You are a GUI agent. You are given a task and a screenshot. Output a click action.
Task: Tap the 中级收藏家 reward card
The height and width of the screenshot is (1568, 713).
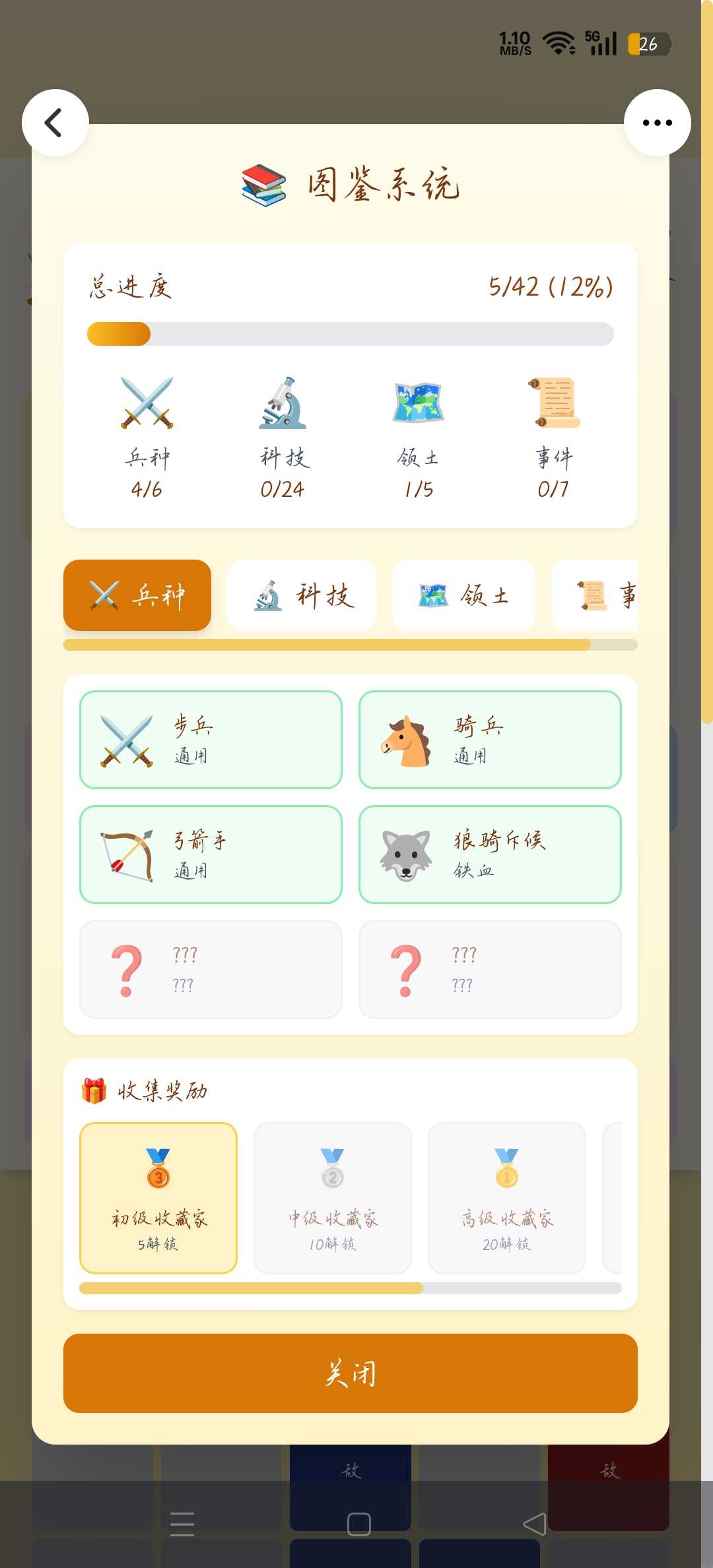point(333,1198)
